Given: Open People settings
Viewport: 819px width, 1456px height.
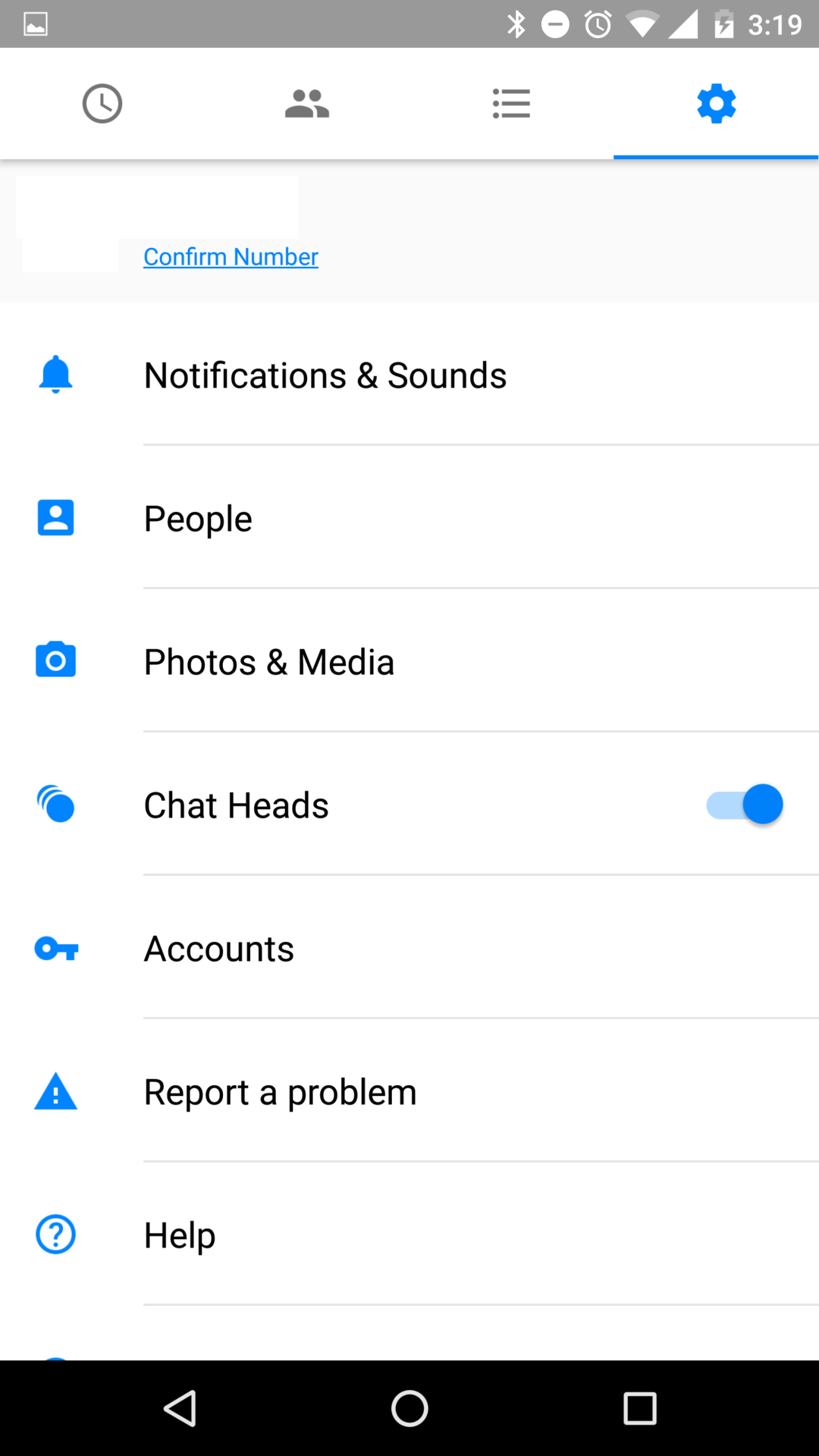Looking at the screenshot, I should click(x=198, y=519).
